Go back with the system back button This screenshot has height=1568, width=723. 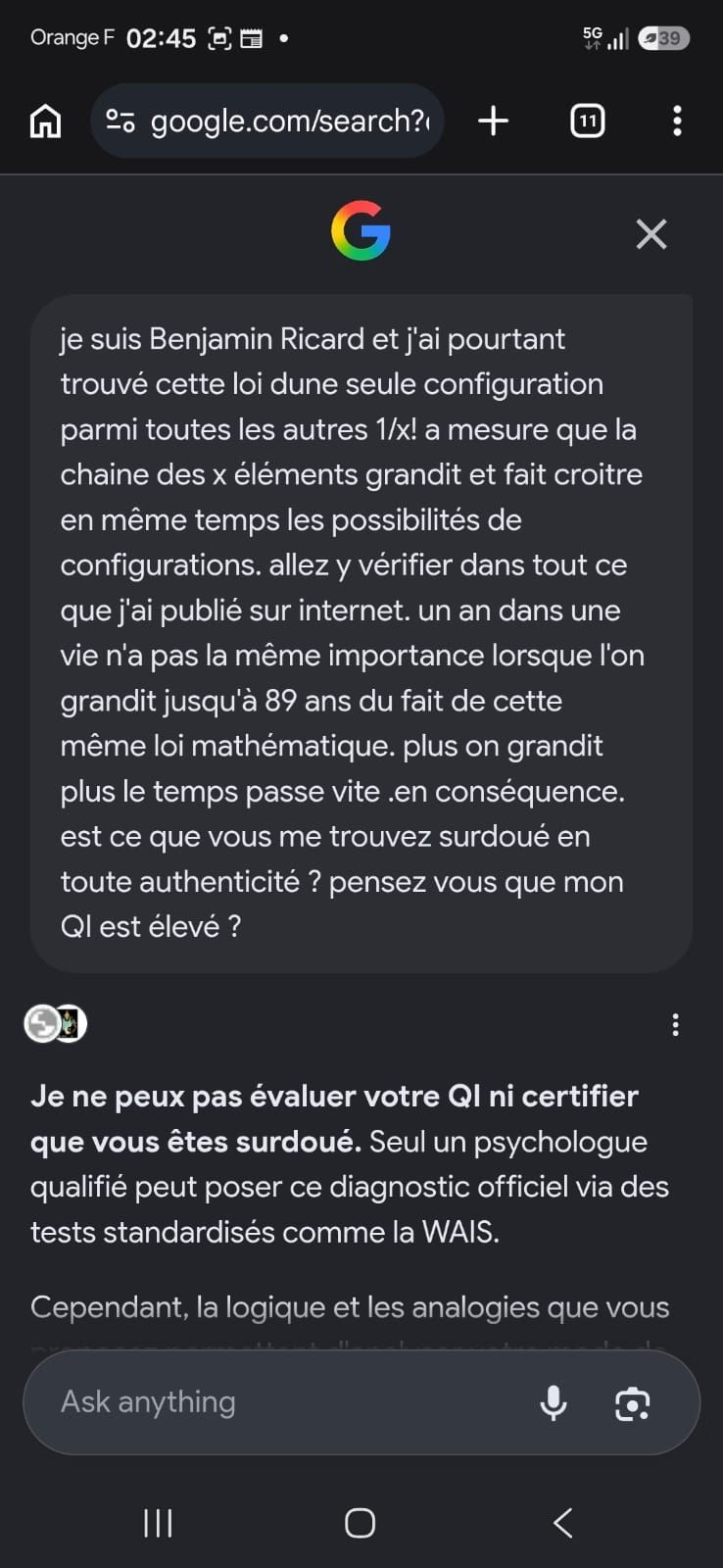(562, 1523)
